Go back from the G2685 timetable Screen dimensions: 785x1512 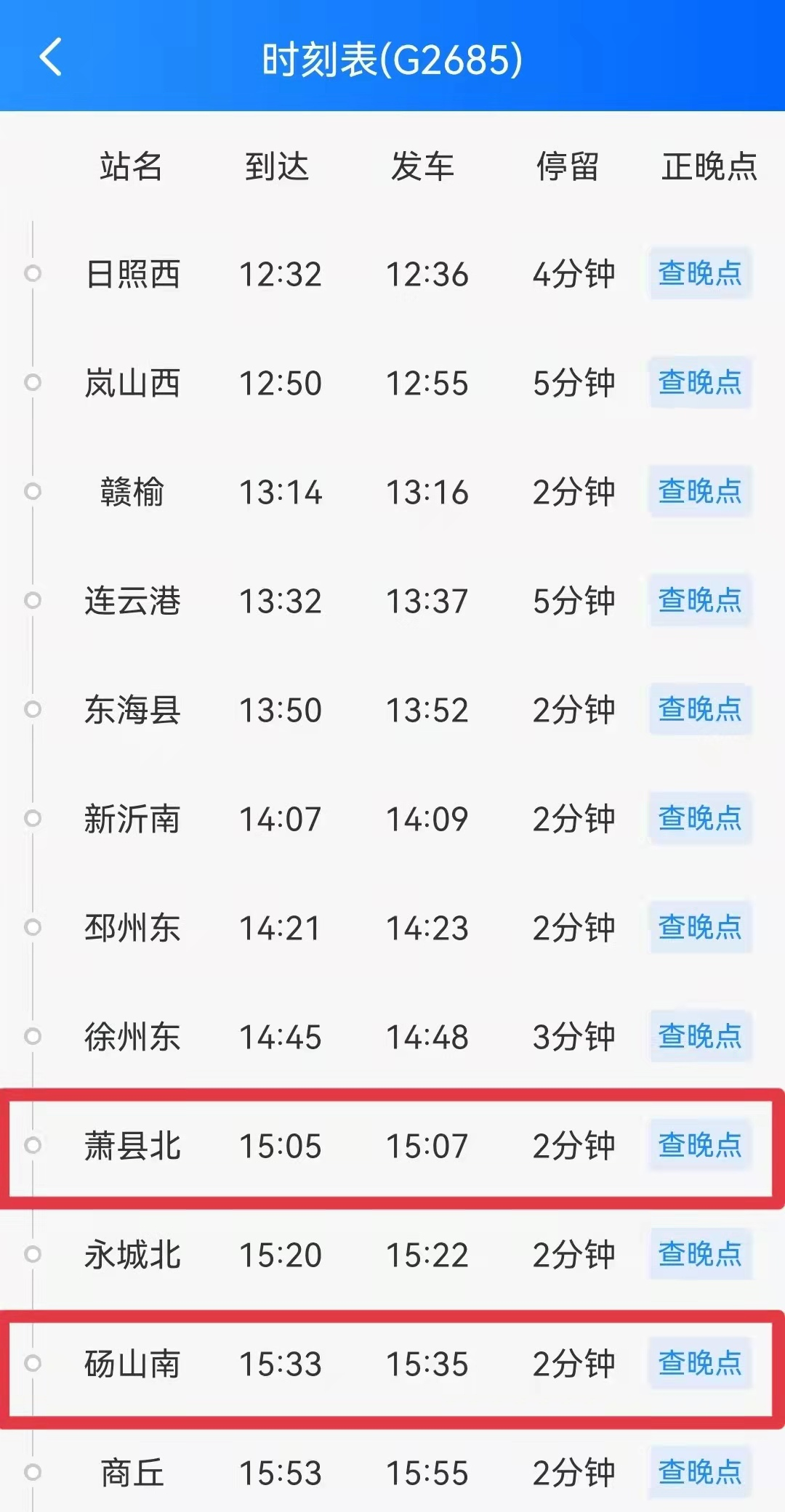click(x=51, y=57)
